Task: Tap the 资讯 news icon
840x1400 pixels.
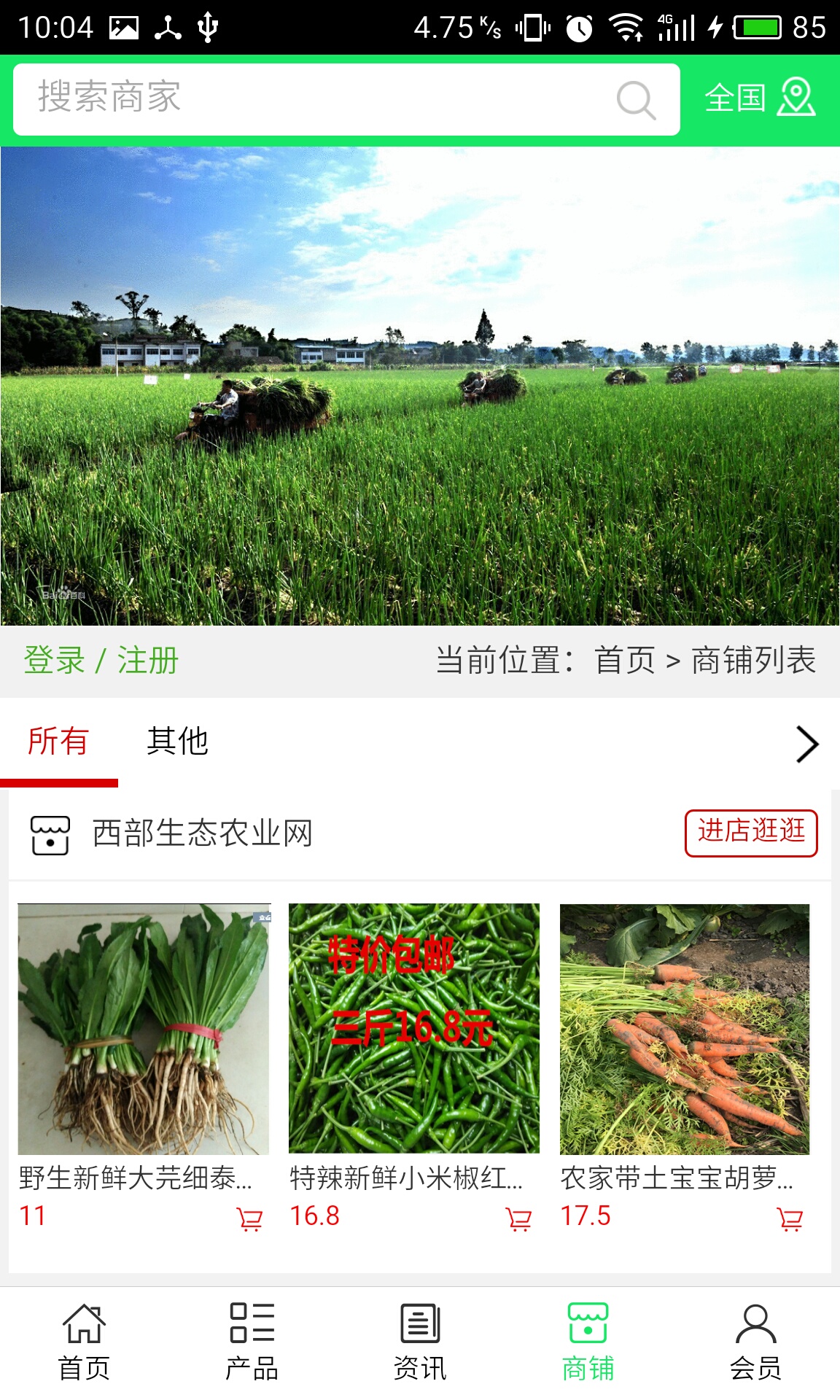Action: tap(420, 1329)
